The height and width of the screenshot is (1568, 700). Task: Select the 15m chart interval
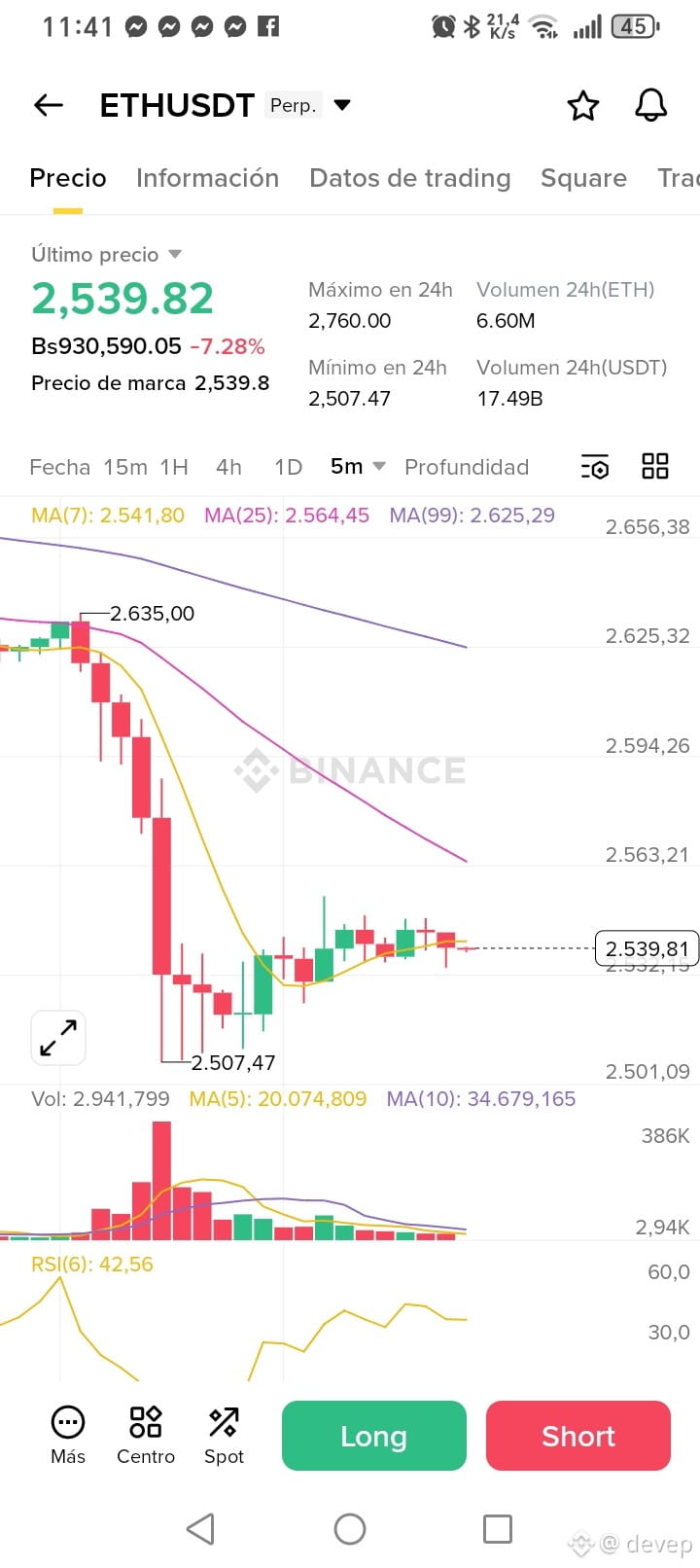click(125, 467)
